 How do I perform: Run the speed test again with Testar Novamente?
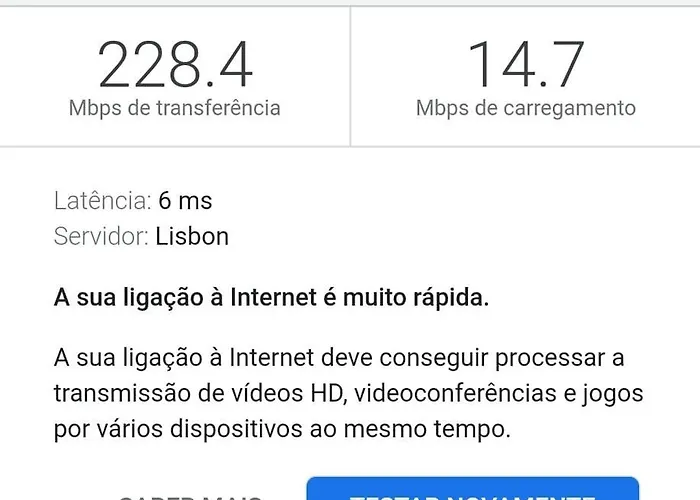472,490
